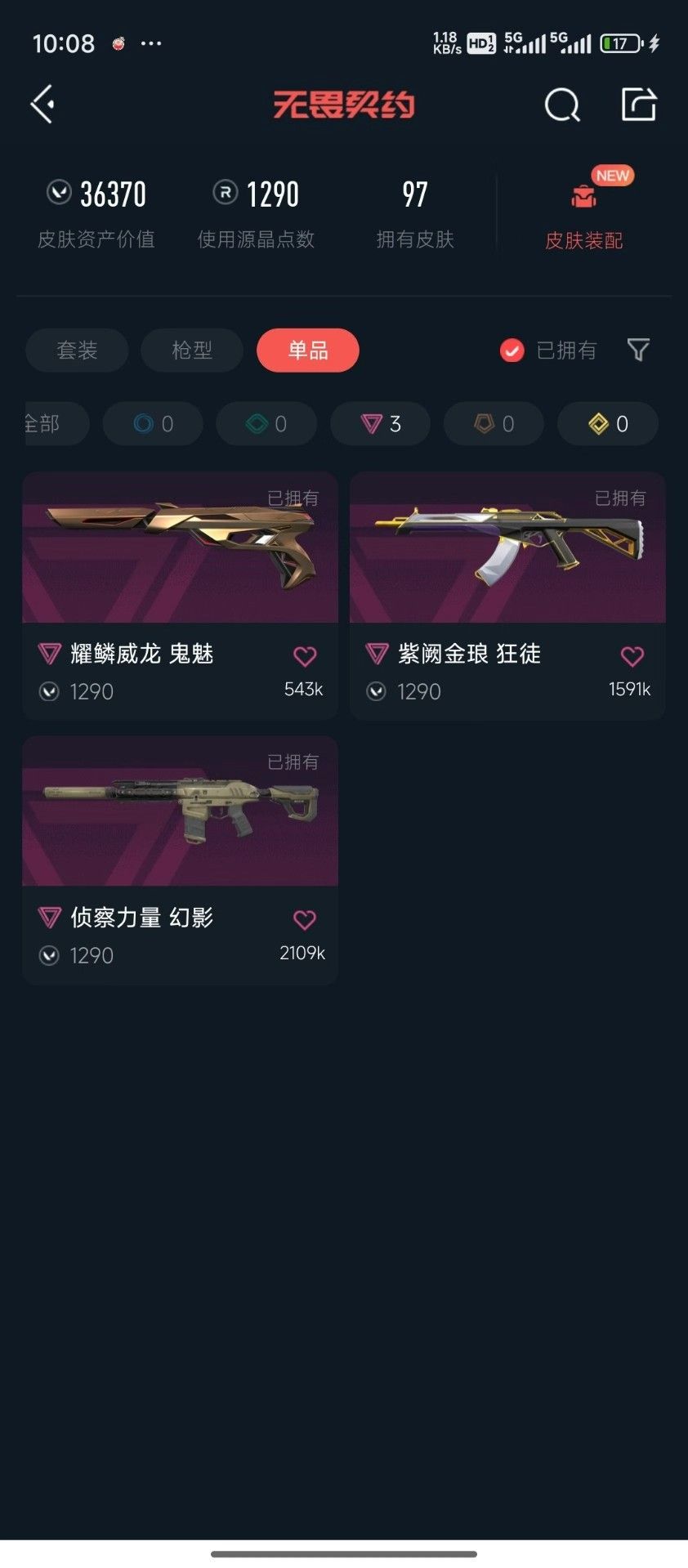Go back using the top-left arrow
Screen dimensions: 688x1568
(42, 104)
